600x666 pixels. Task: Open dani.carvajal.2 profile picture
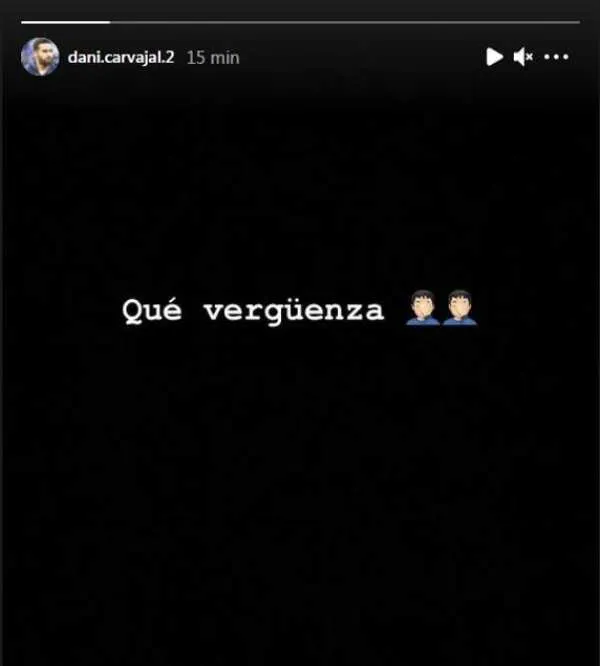pos(40,57)
